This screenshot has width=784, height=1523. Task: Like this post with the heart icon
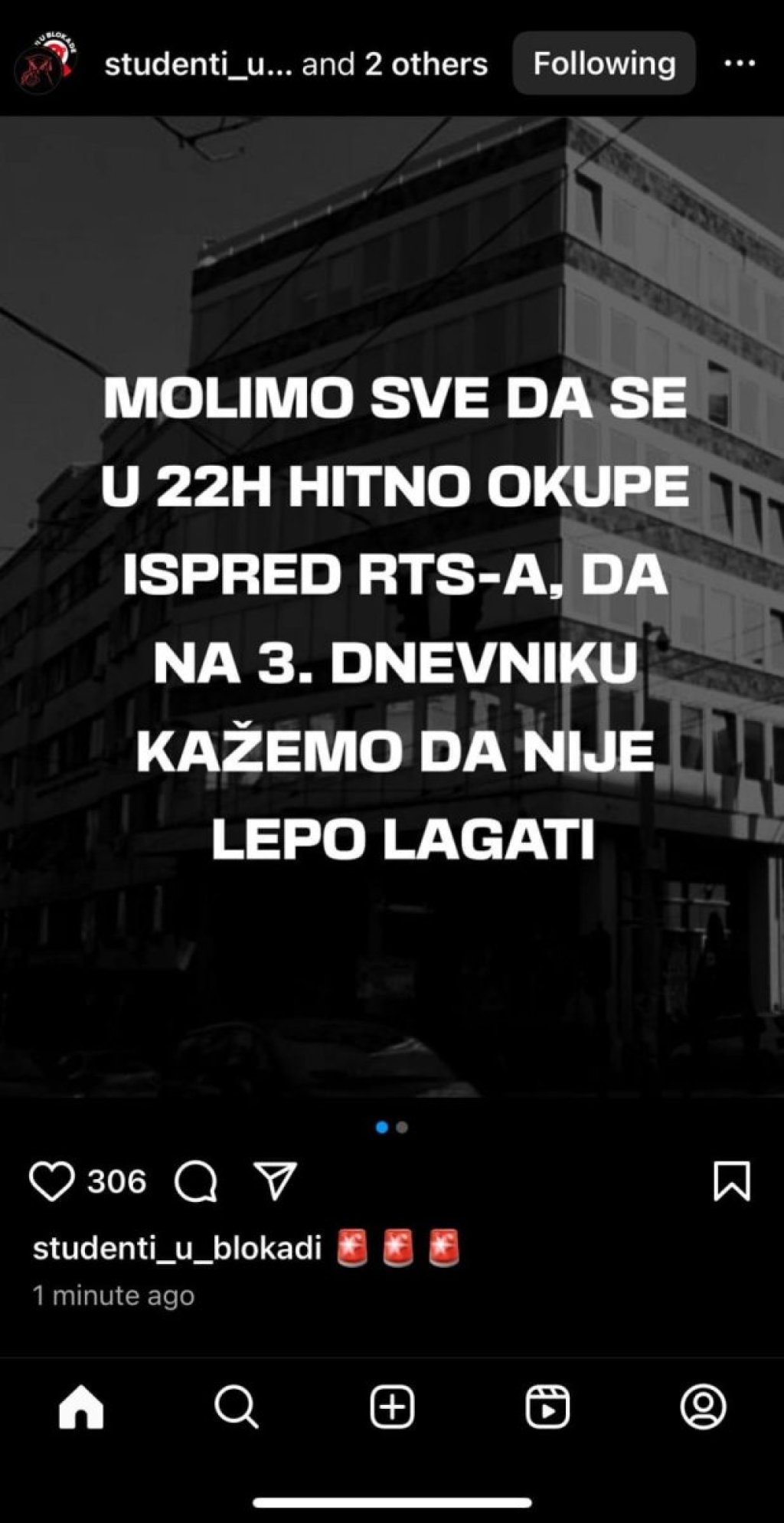click(51, 1181)
